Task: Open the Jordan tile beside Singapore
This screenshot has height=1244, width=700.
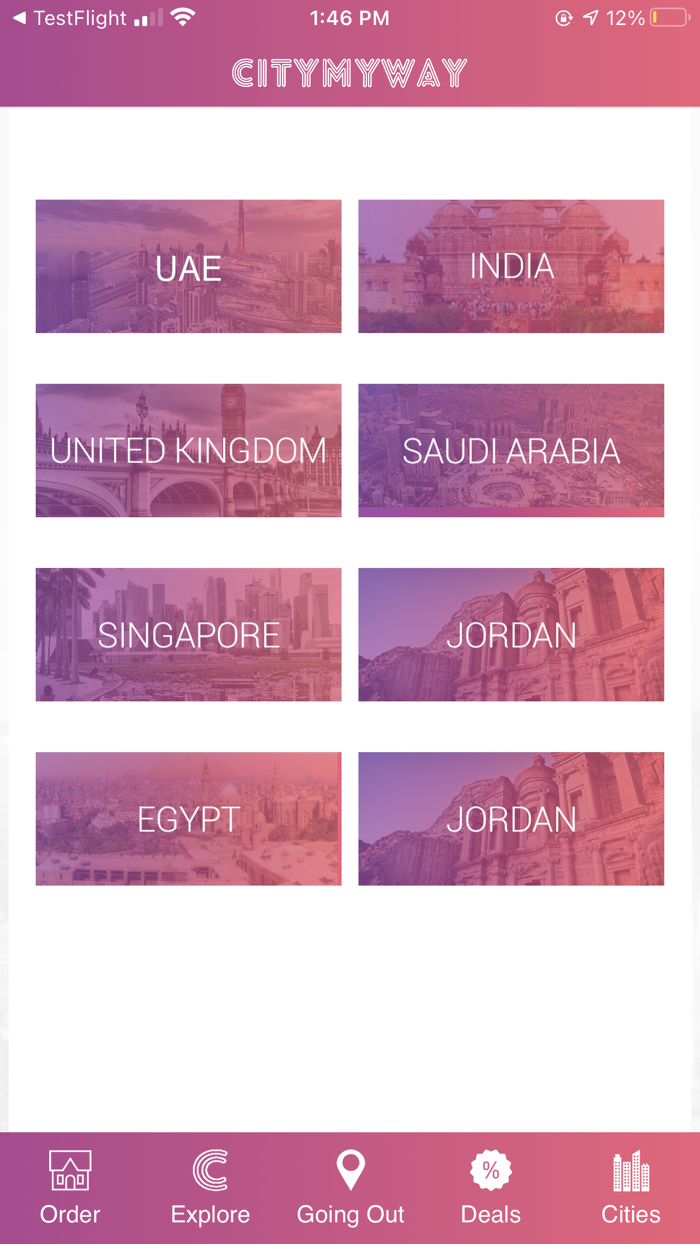Action: point(511,634)
